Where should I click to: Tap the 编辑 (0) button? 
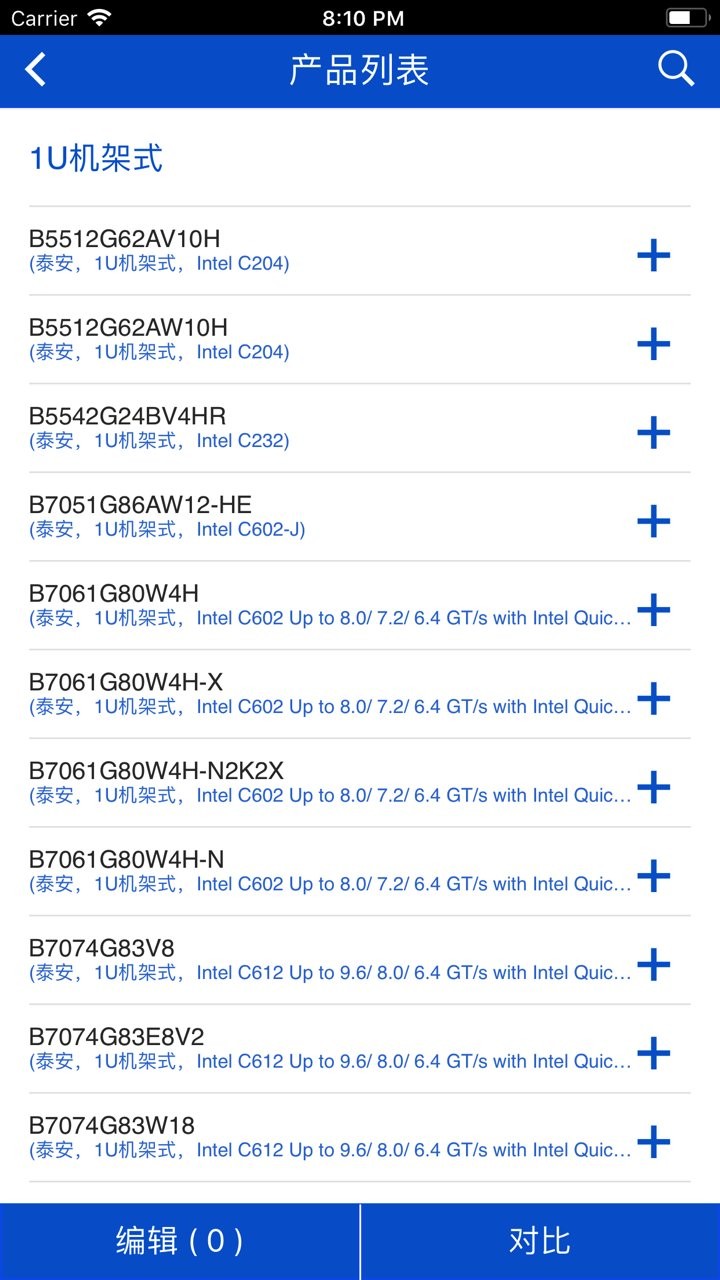[x=180, y=1241]
